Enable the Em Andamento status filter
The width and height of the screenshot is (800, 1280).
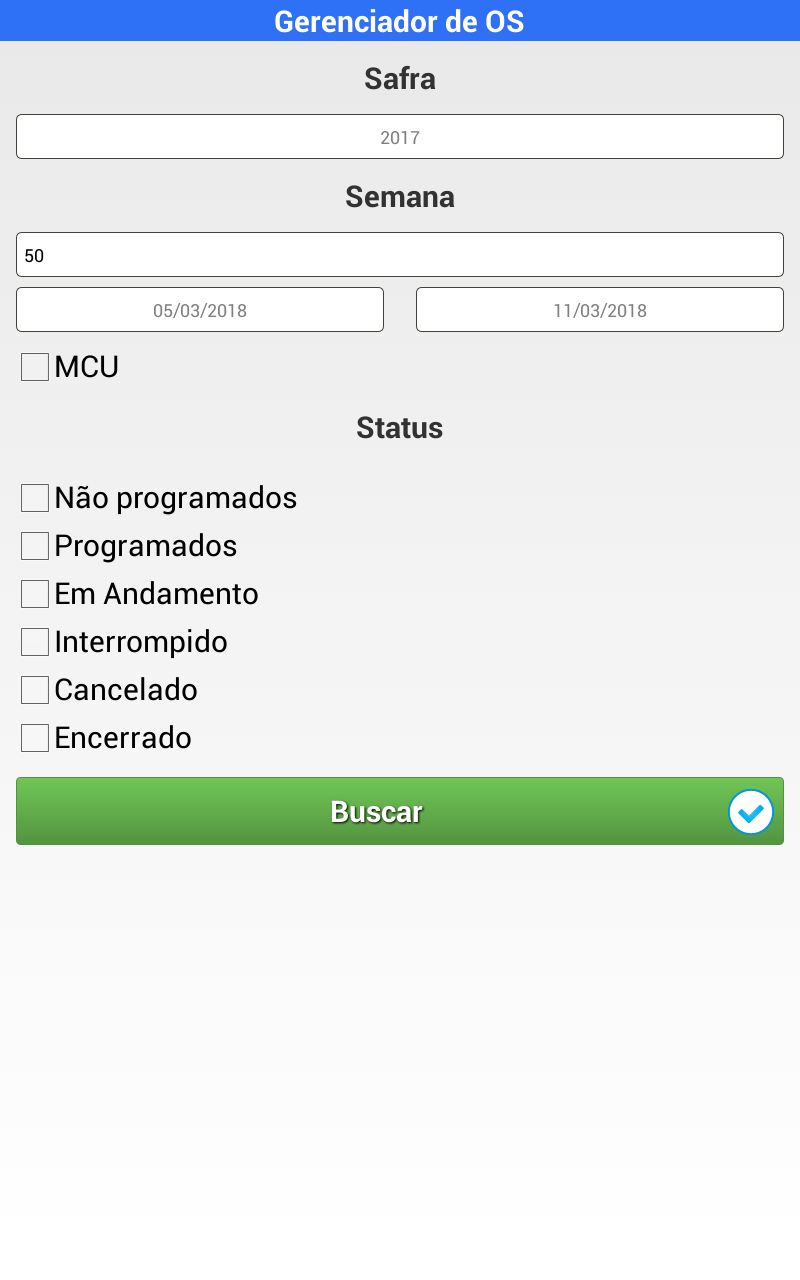pyautogui.click(x=35, y=594)
